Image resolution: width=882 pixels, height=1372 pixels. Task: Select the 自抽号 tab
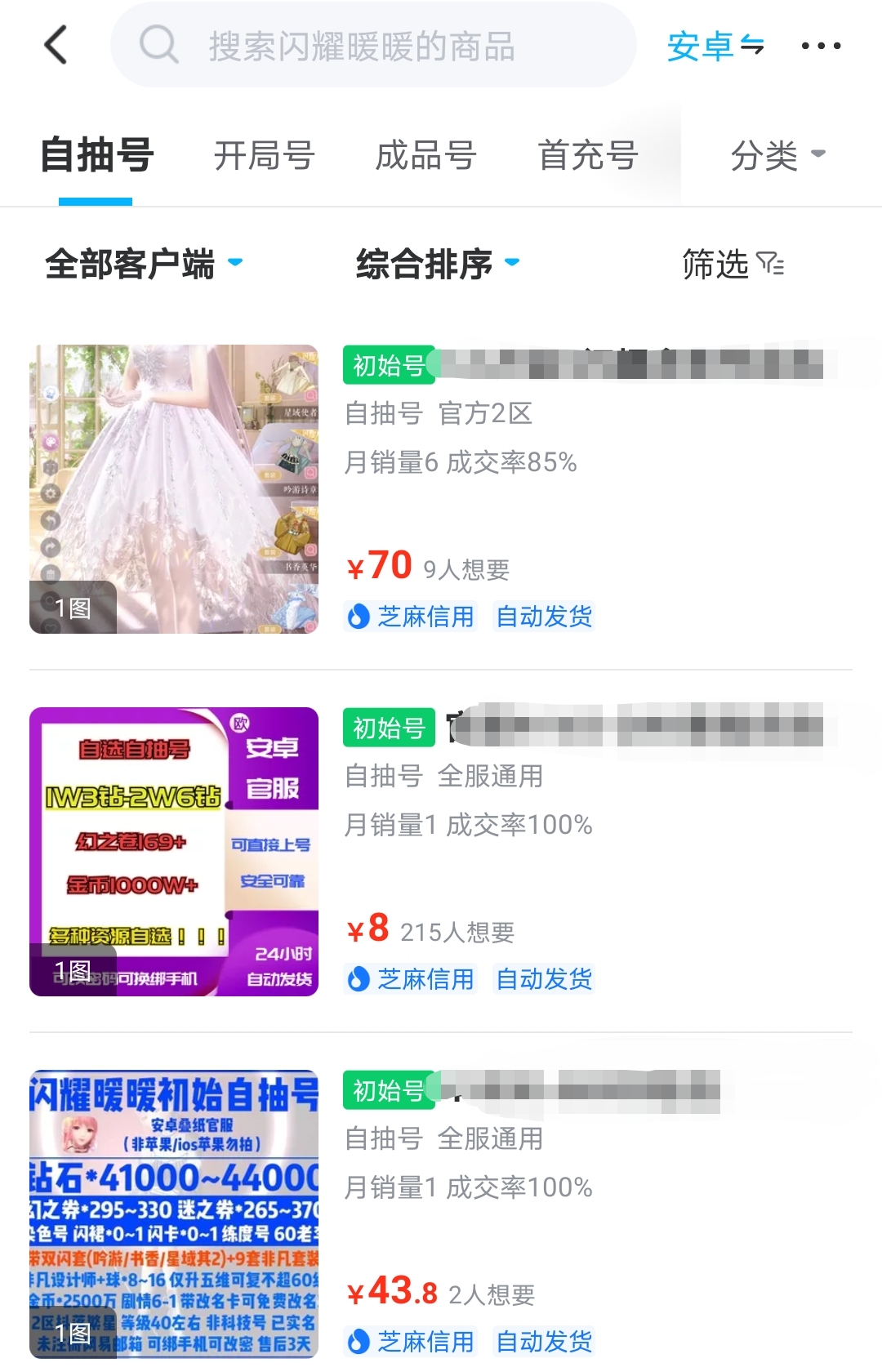click(96, 155)
